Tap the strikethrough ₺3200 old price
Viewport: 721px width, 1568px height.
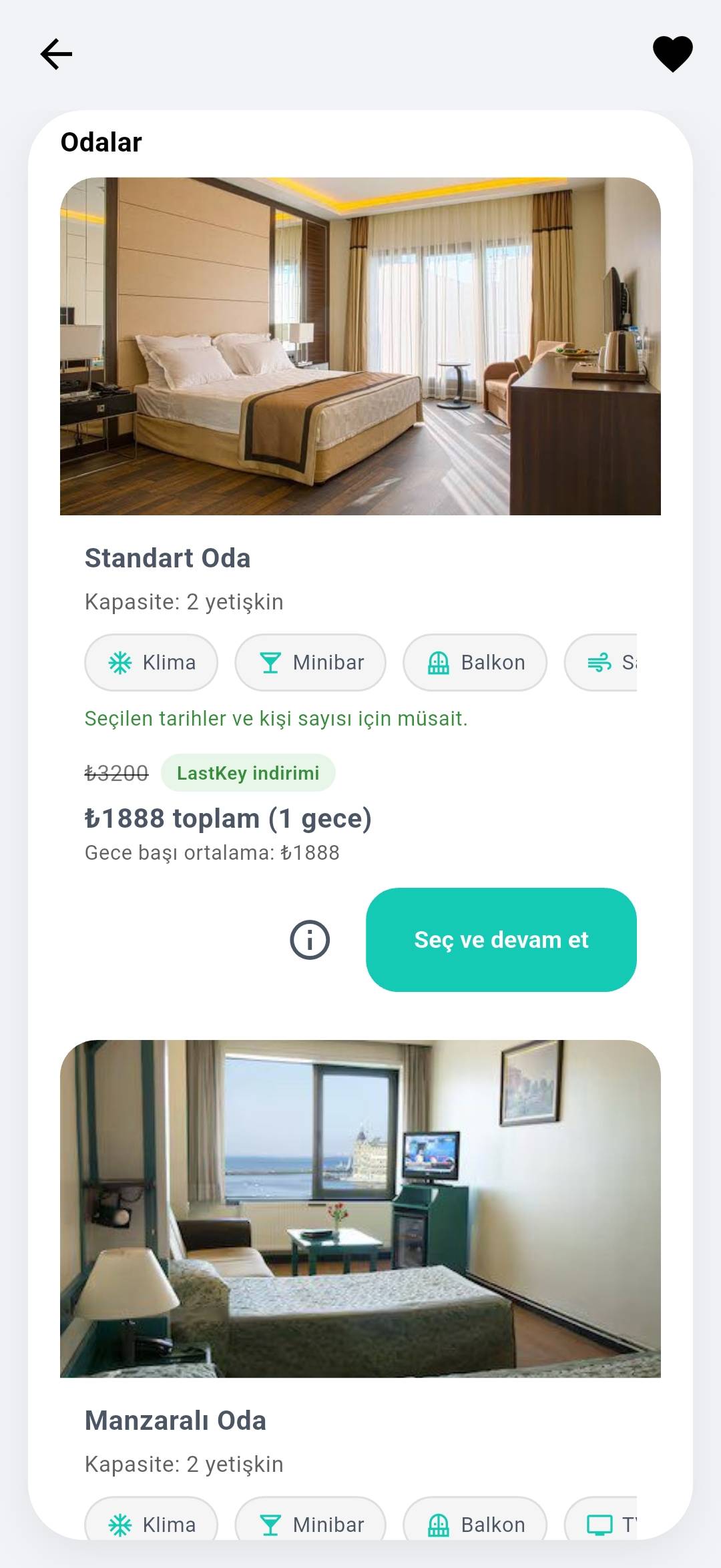point(115,772)
